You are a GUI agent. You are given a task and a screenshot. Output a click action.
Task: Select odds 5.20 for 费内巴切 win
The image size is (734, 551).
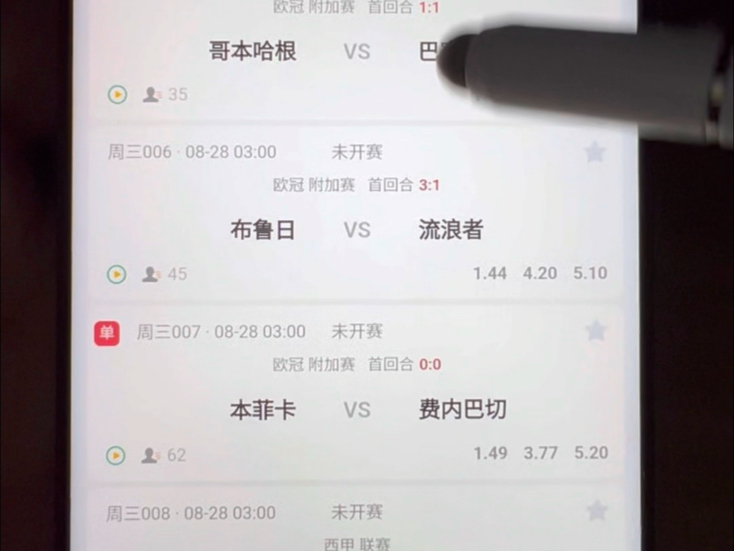click(x=591, y=453)
